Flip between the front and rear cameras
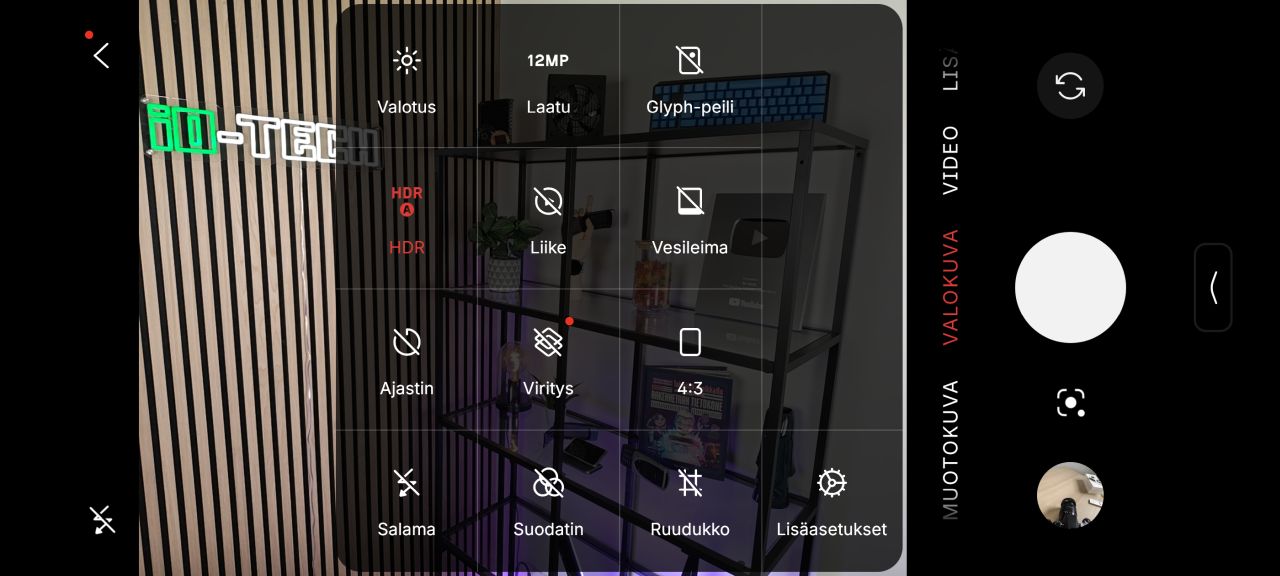This screenshot has height=576, width=1280. pos(1070,86)
